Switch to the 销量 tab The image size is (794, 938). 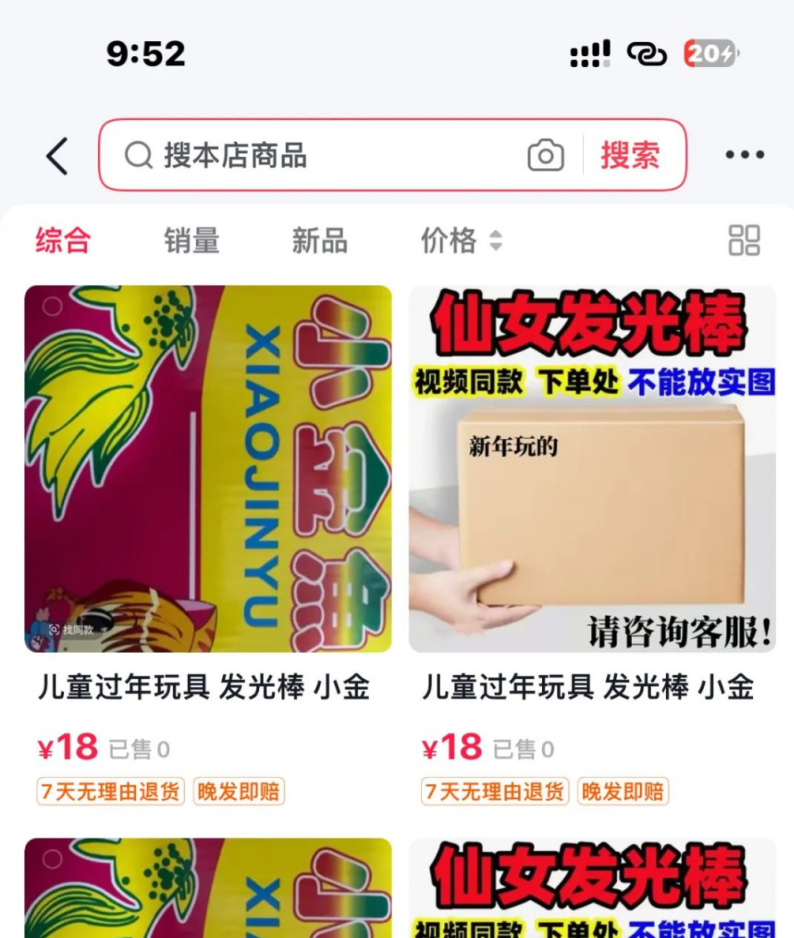pyautogui.click(x=191, y=241)
